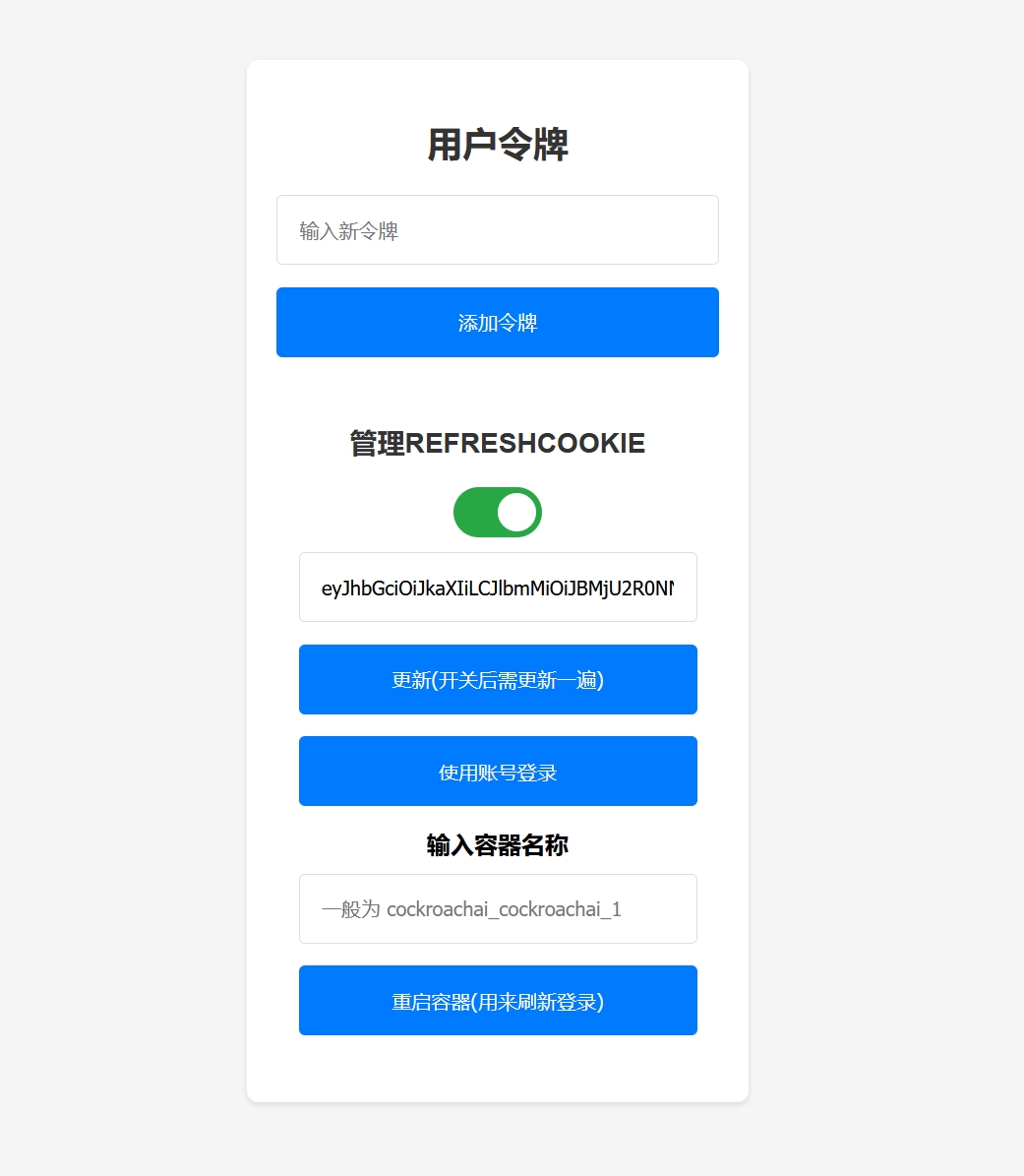Tap 使用账号登录 button
1024x1176 pixels.
point(497,772)
